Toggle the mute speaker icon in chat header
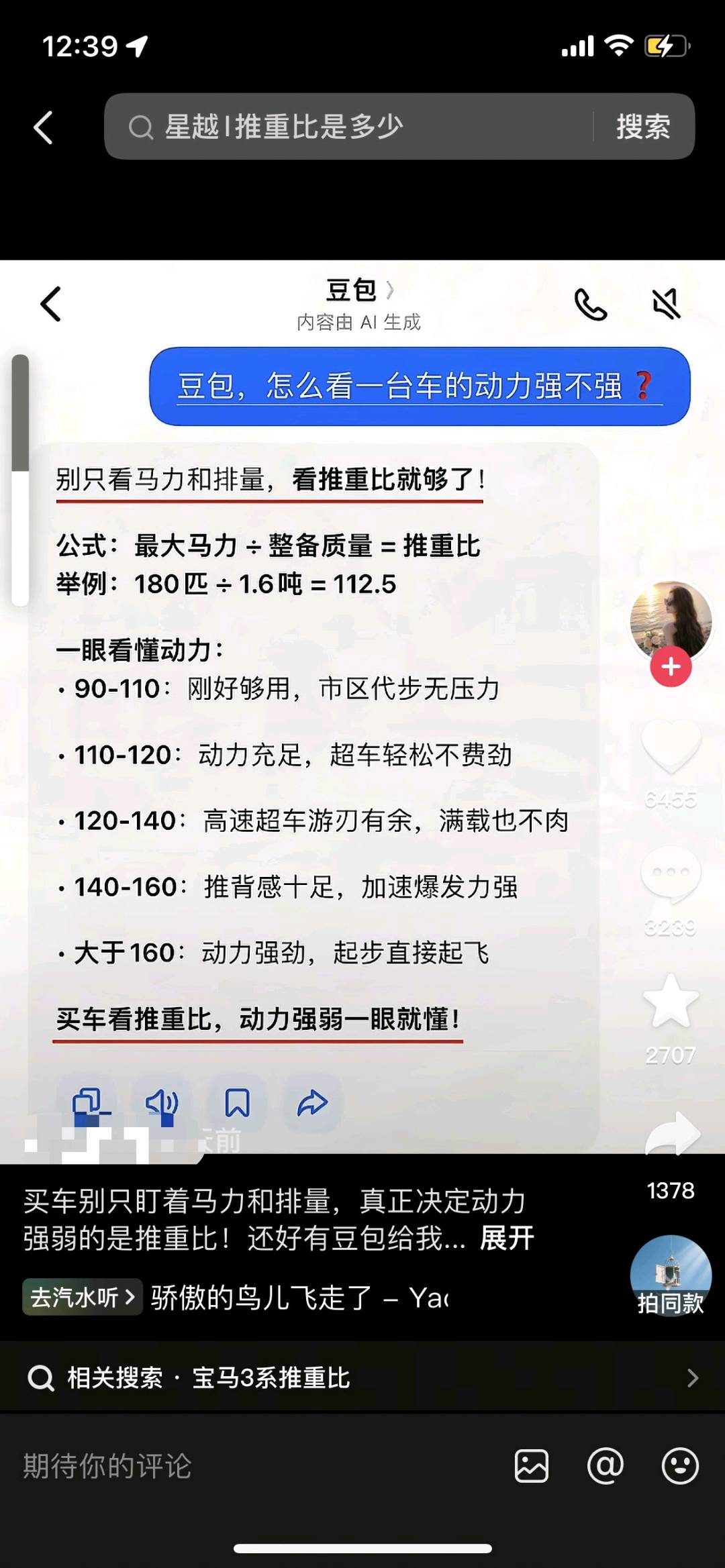Image resolution: width=725 pixels, height=1568 pixels. [x=665, y=303]
